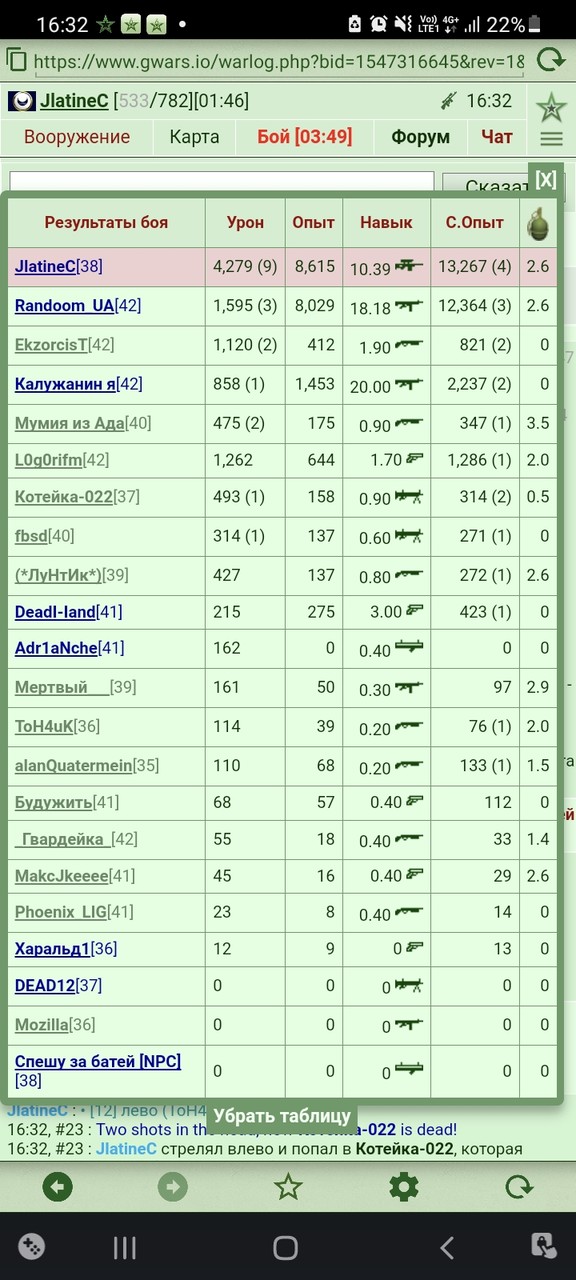Open Randoom_UA player profile
Viewport: 576px width, 1280px height.
(x=64, y=305)
